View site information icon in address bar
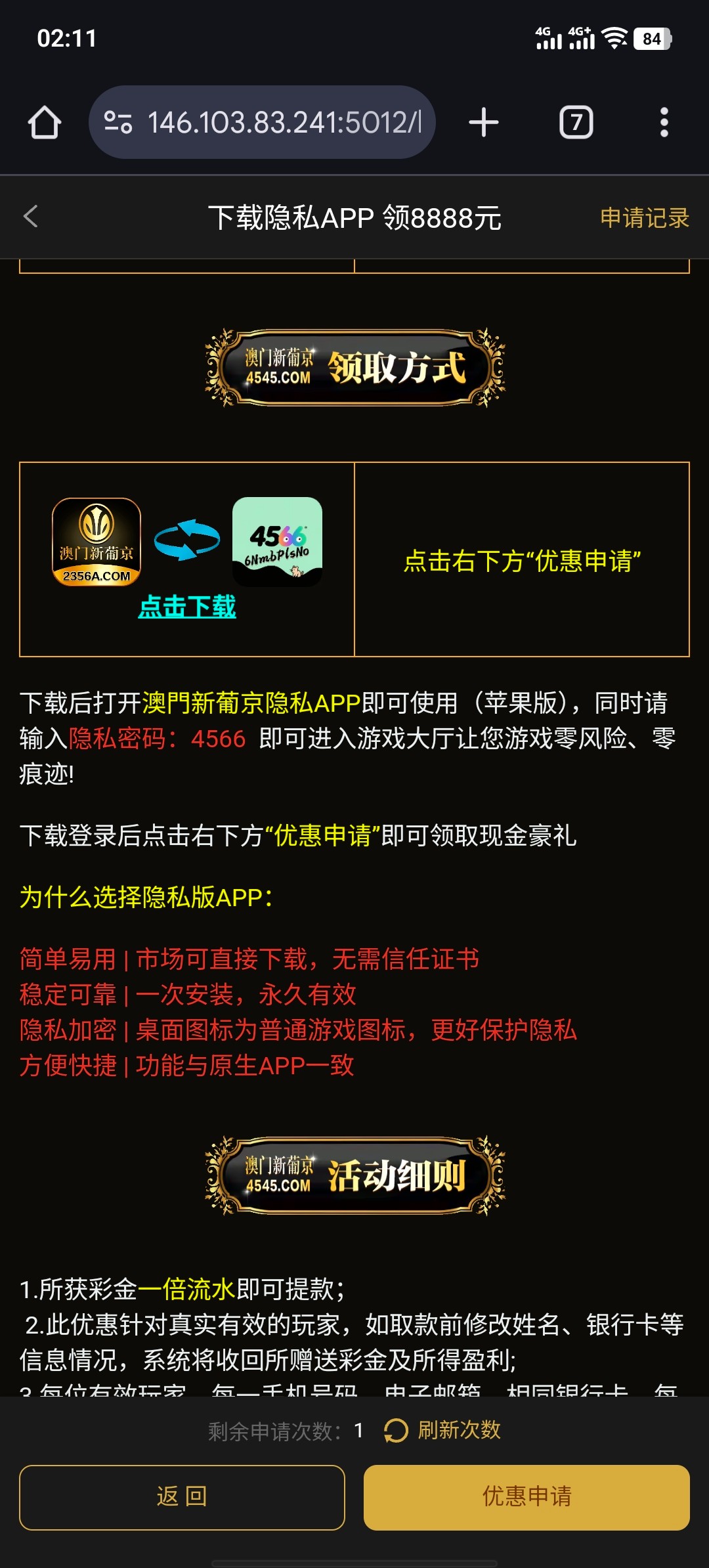Screen dimensions: 709x1568 (x=119, y=123)
